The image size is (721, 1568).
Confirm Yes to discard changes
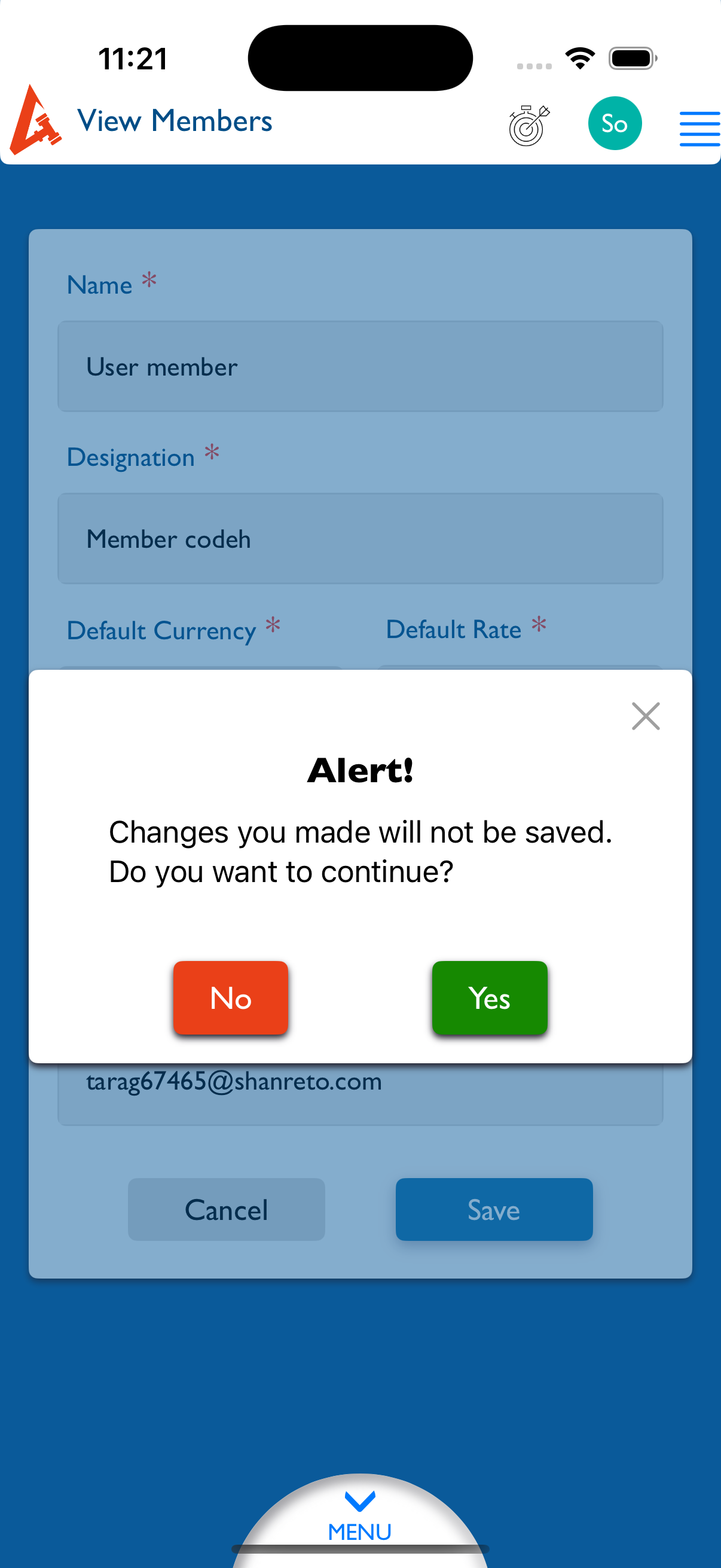point(489,997)
